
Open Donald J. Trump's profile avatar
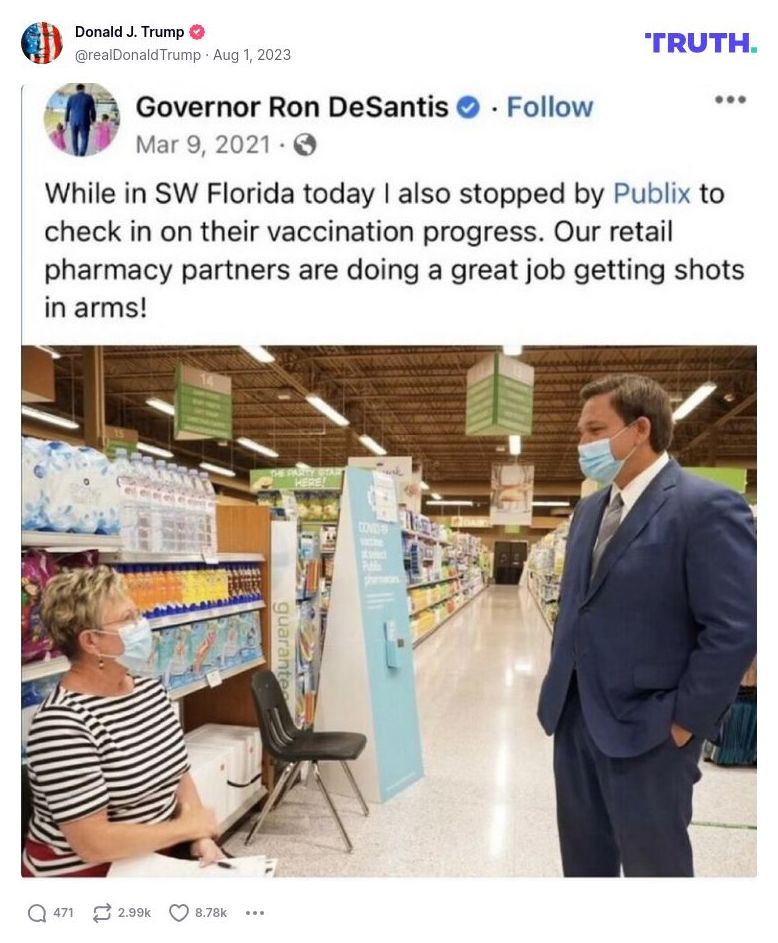pyautogui.click(x=42, y=43)
